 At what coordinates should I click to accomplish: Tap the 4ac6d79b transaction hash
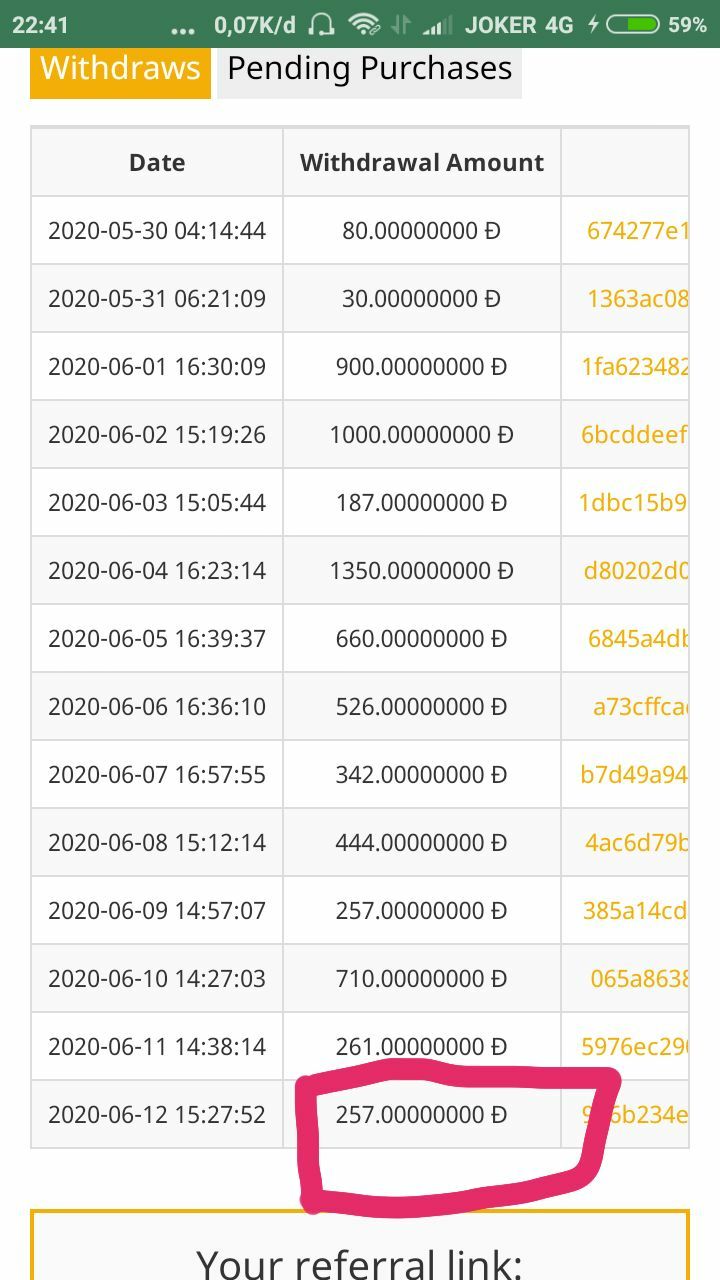point(638,843)
